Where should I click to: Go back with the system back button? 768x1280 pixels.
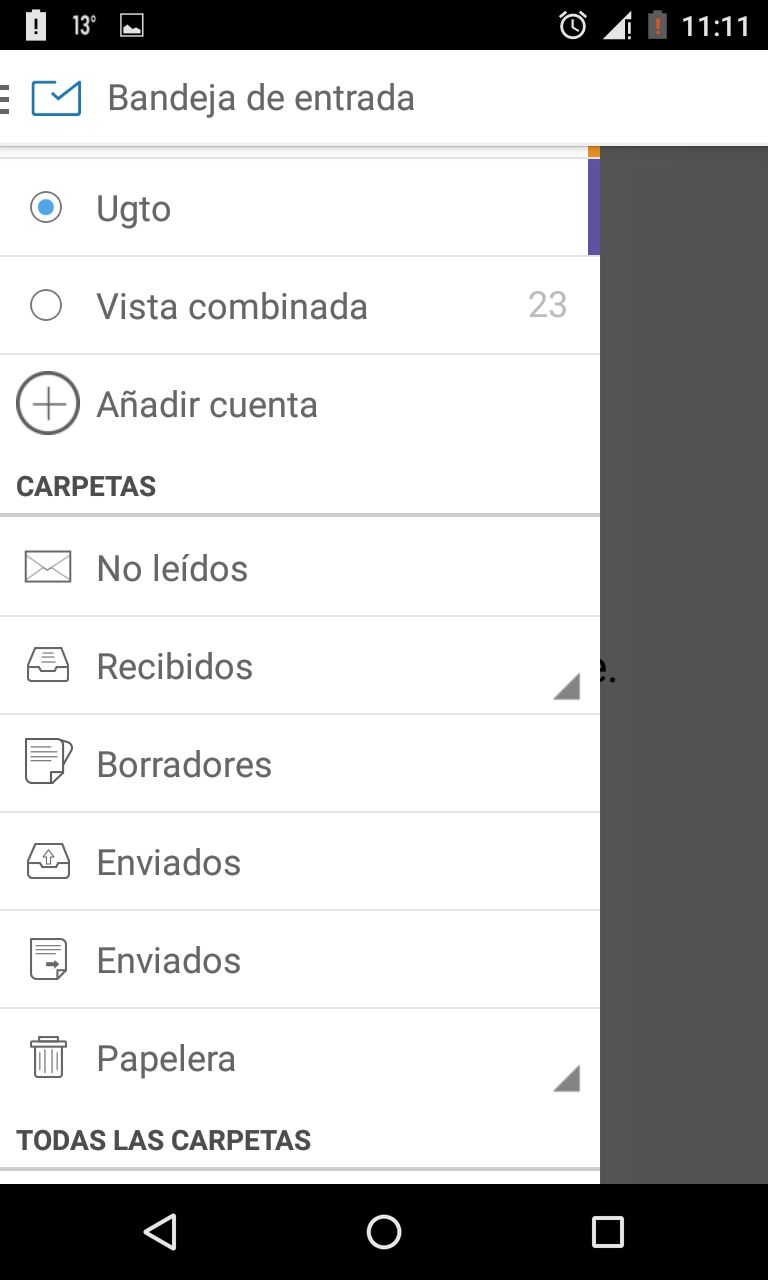160,1232
